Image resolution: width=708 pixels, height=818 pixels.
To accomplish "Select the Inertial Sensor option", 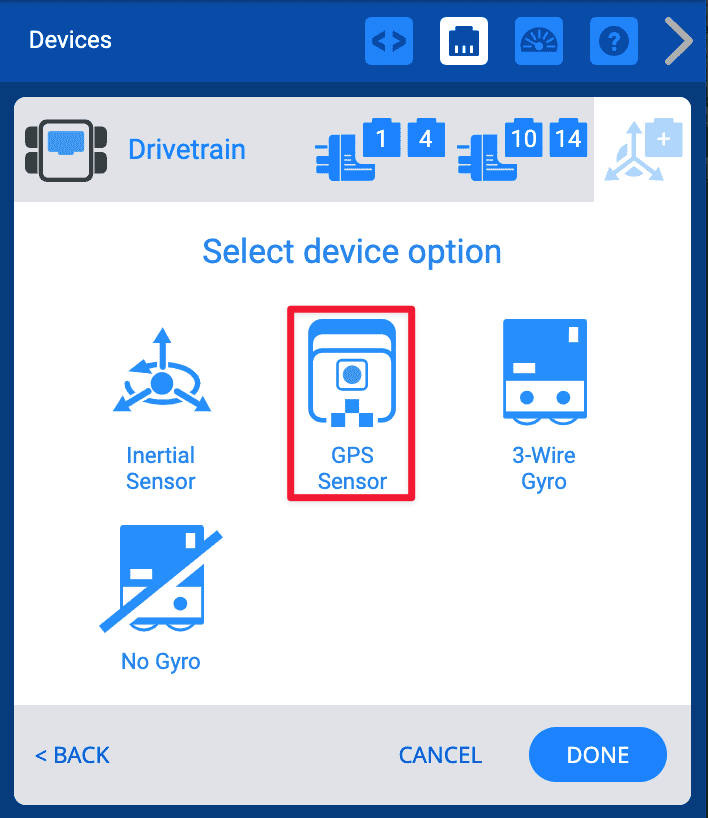I will 161,410.
